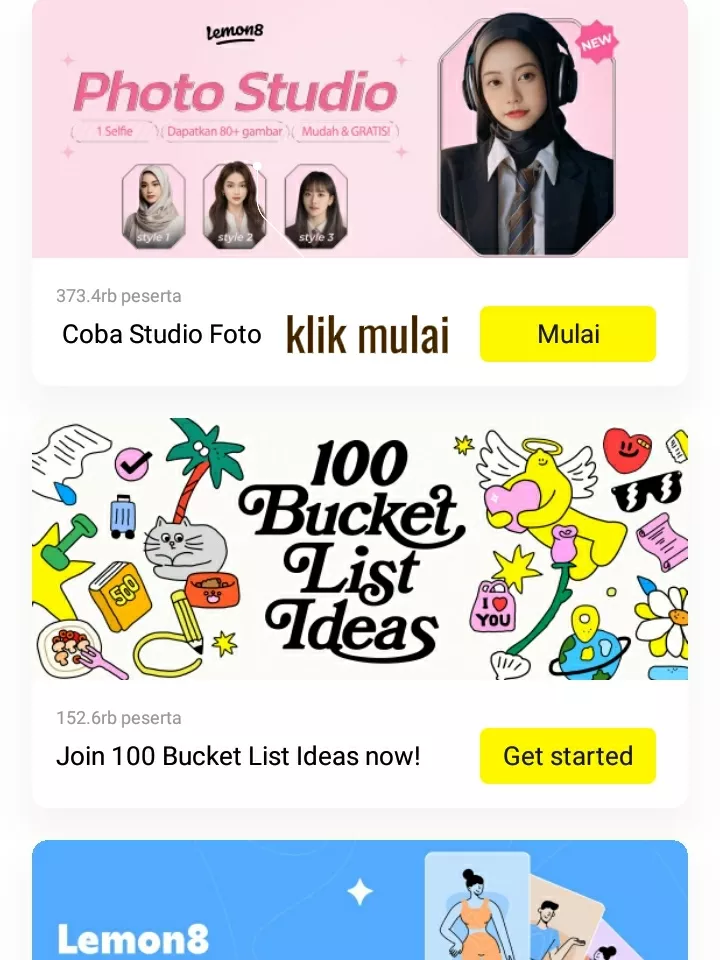The width and height of the screenshot is (720, 960).
Task: Tap the yellow Mulai button
Action: pyautogui.click(x=568, y=334)
